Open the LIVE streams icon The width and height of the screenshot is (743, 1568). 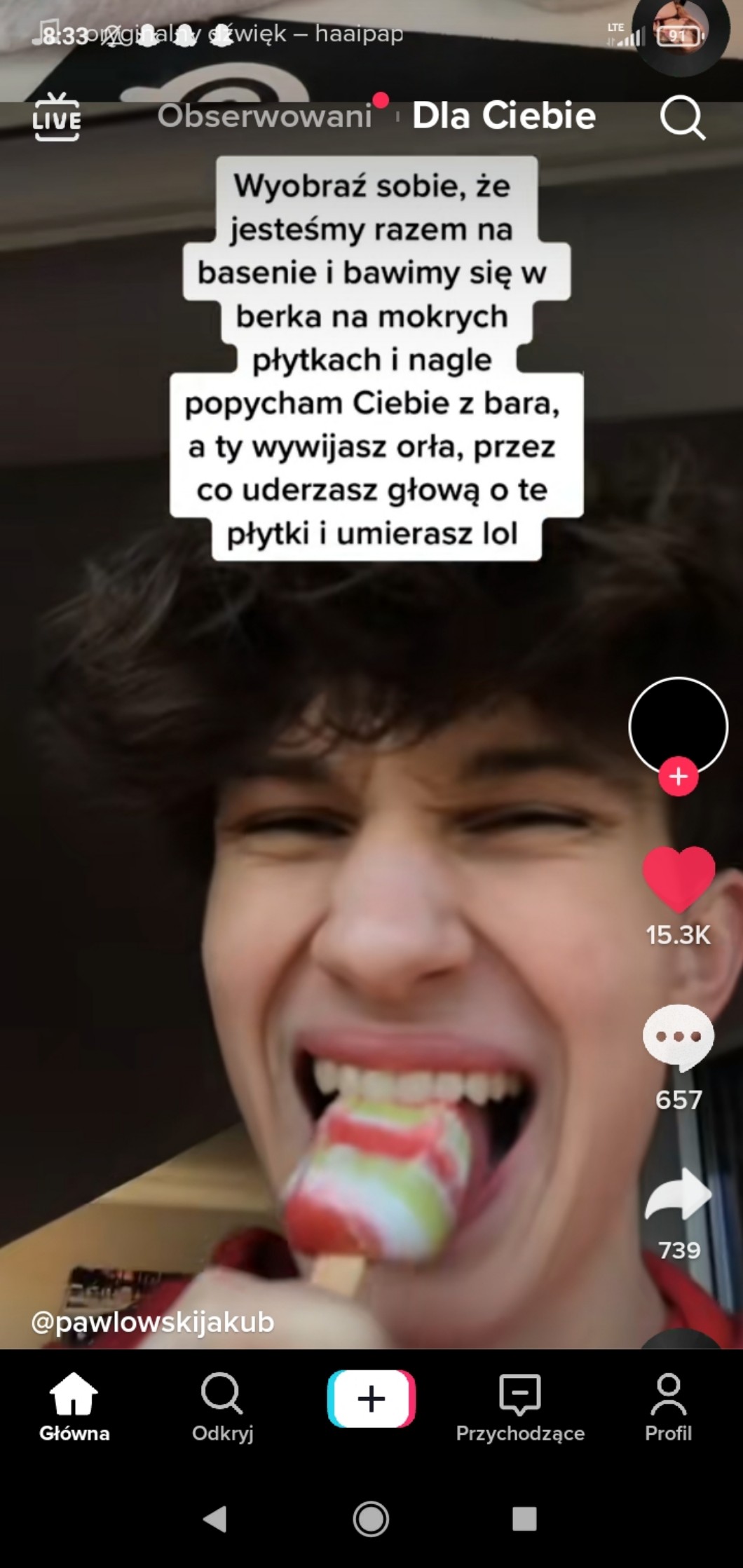coord(57,117)
